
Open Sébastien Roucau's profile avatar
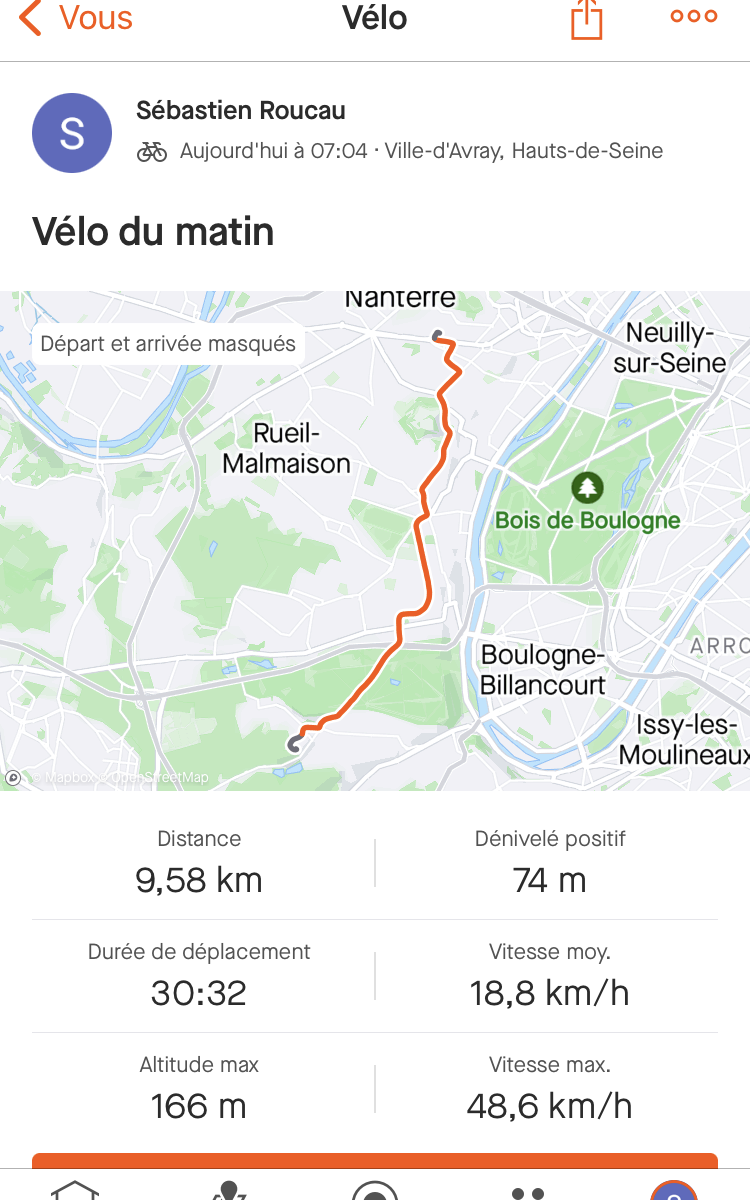point(72,133)
